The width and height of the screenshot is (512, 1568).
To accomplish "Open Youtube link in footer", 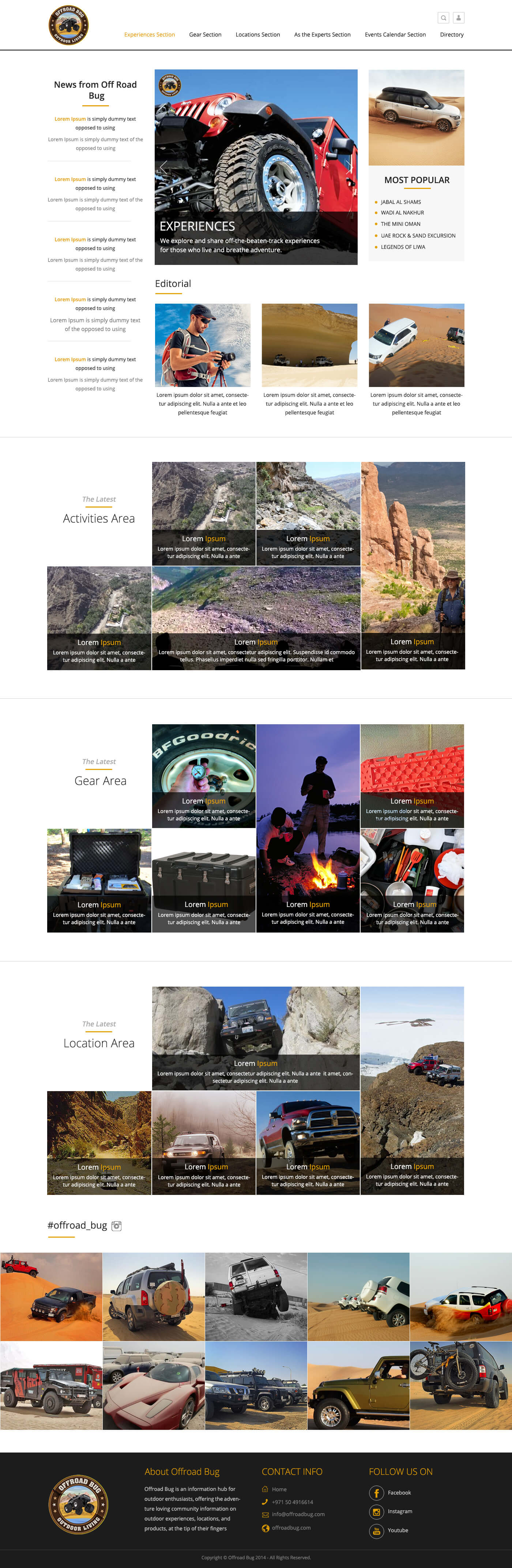I will pos(398,1530).
